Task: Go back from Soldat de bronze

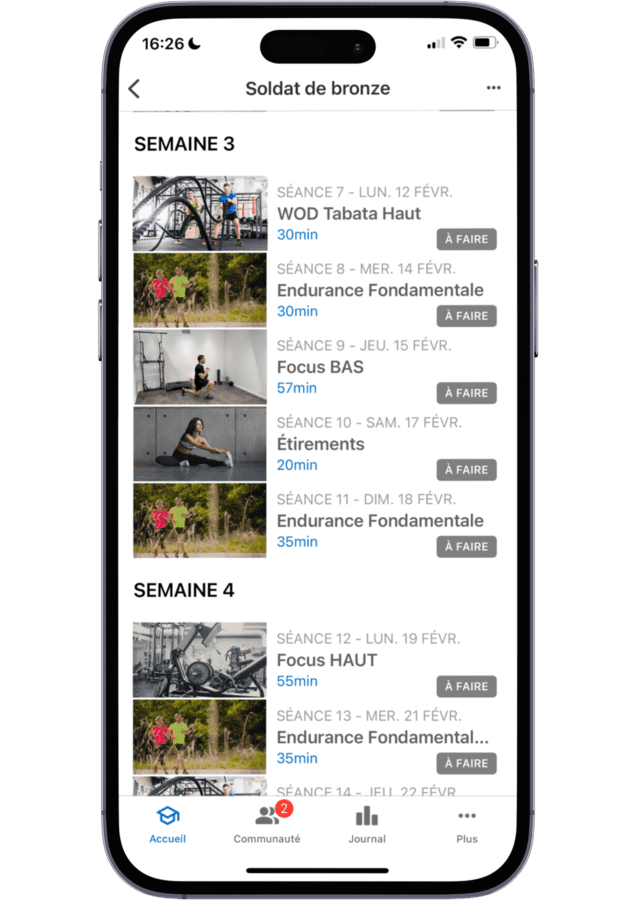Action: point(135,88)
